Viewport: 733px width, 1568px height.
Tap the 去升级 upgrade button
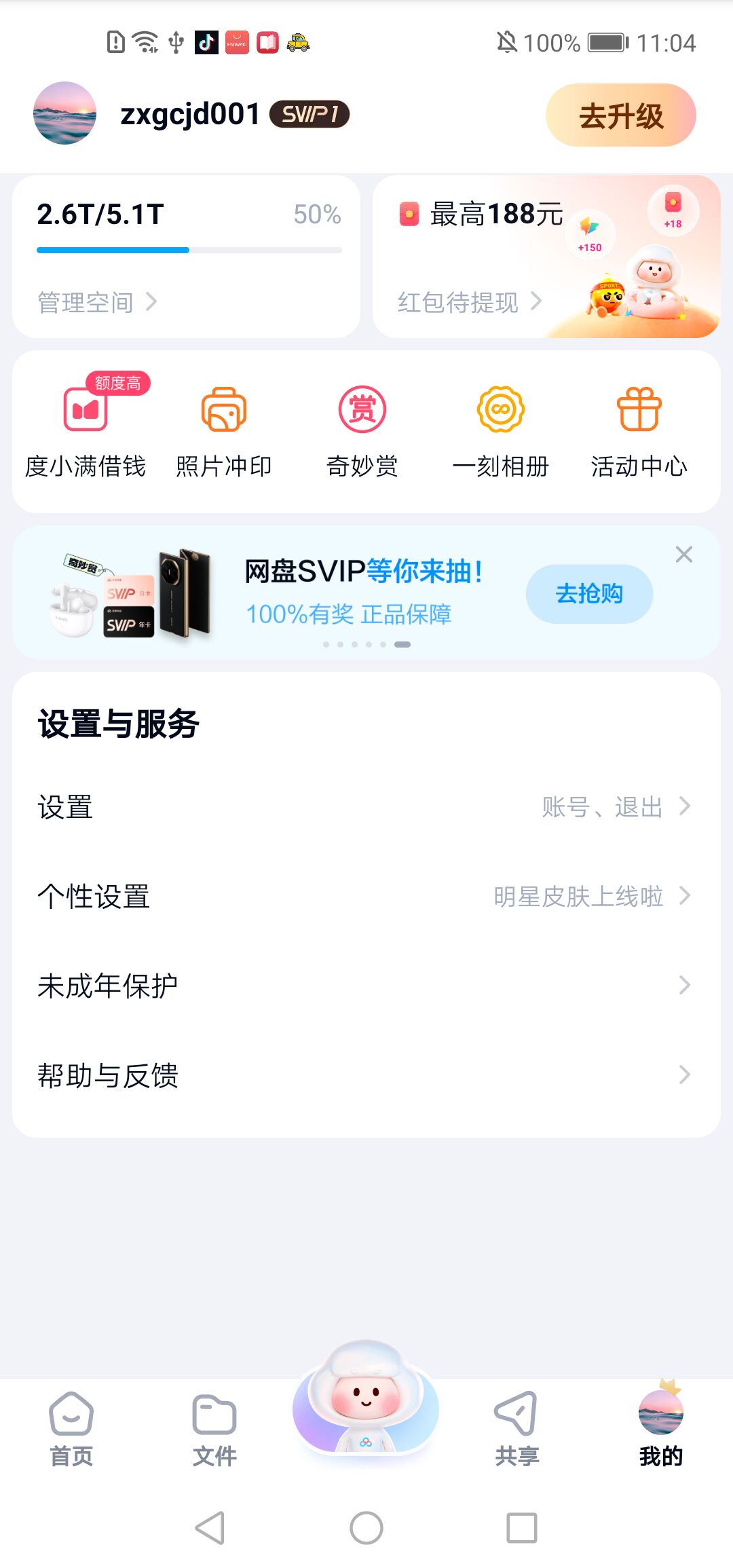620,115
